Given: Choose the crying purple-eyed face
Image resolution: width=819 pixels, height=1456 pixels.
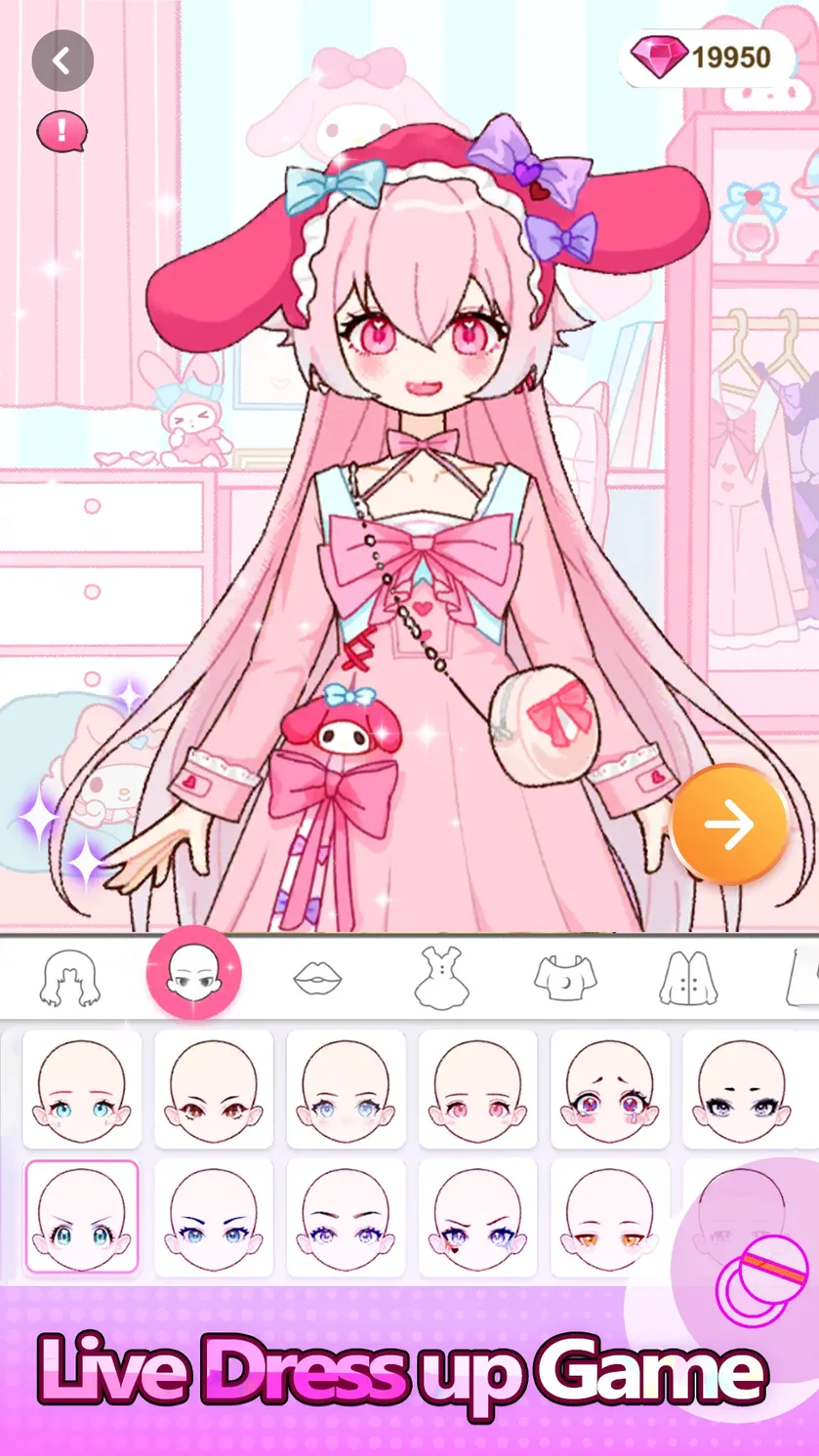Looking at the screenshot, I should pyautogui.click(x=610, y=1089).
